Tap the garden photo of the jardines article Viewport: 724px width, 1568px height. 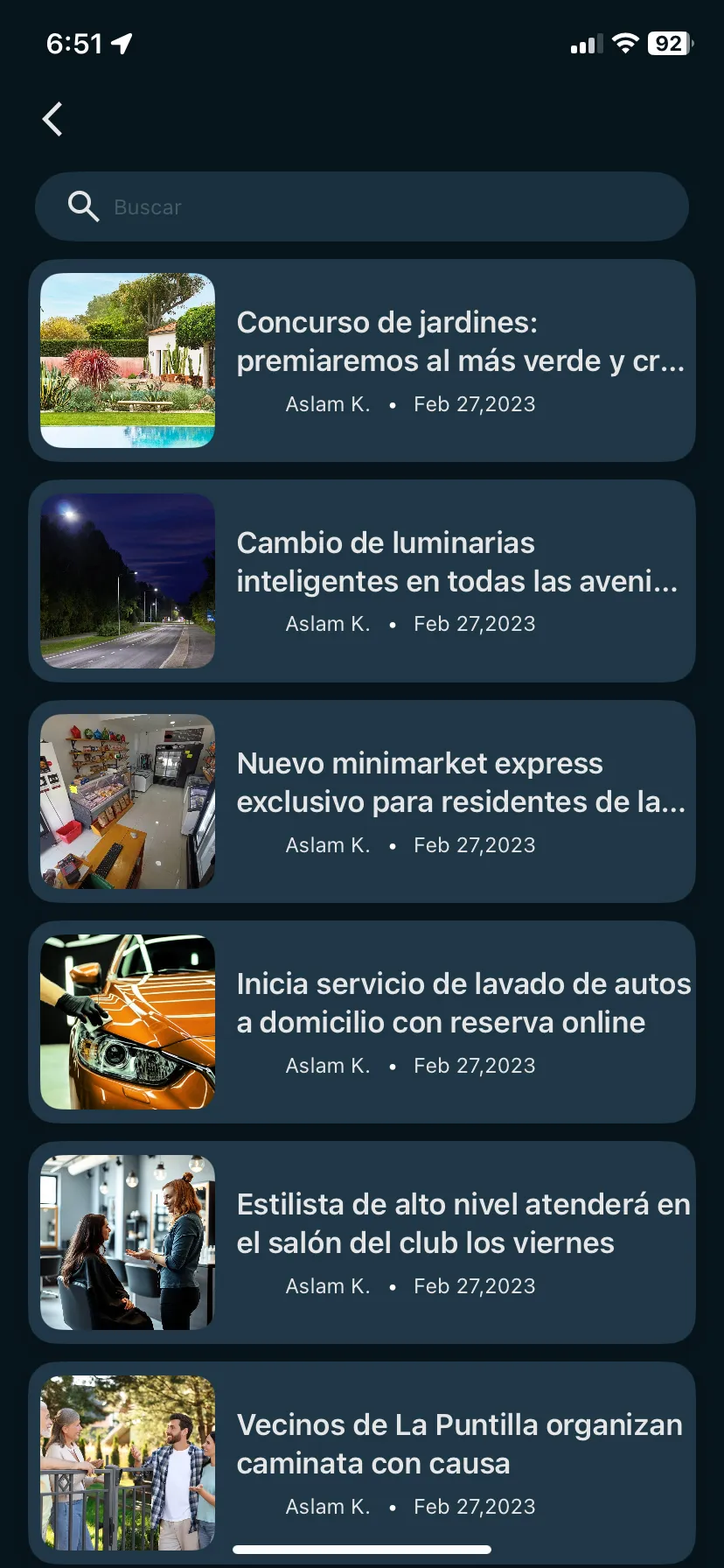(x=127, y=360)
